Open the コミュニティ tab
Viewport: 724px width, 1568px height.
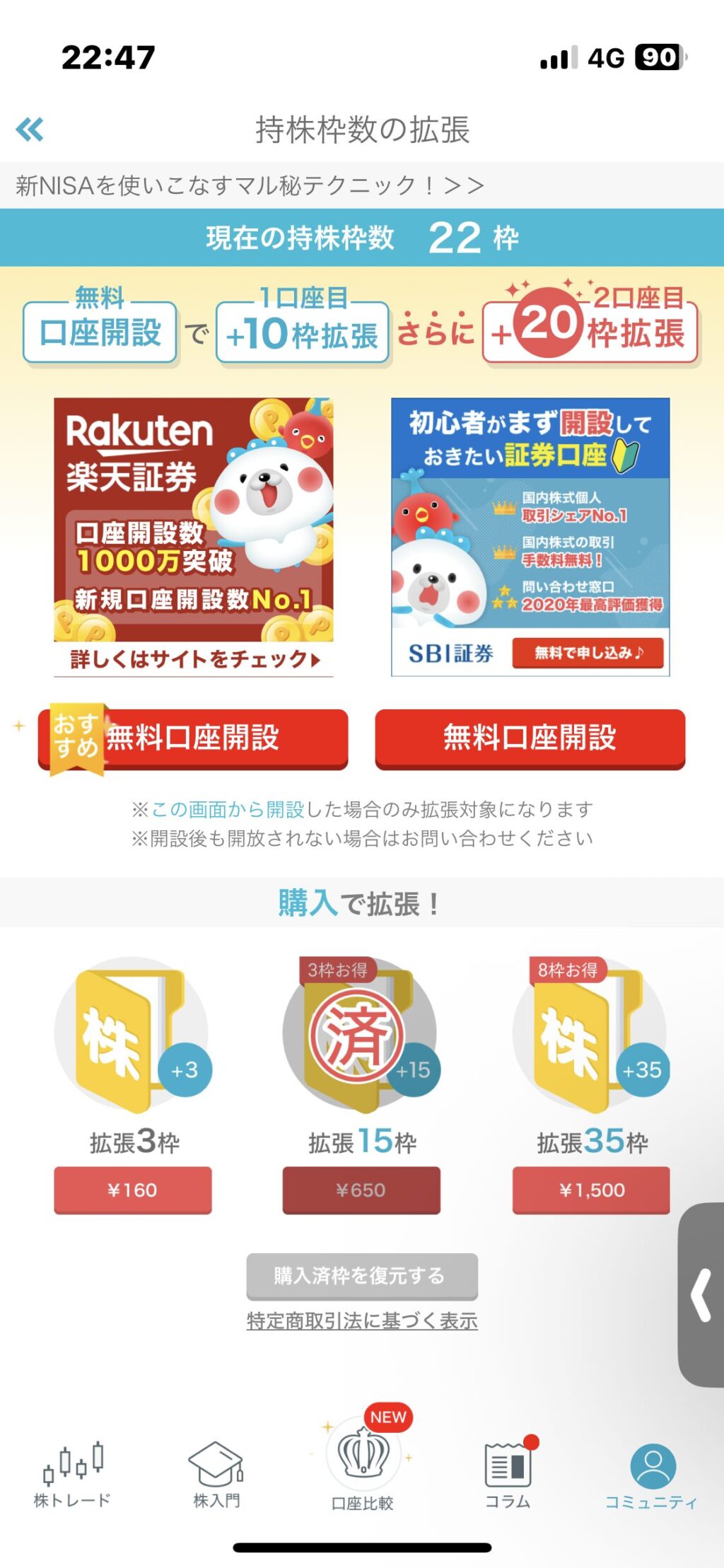pyautogui.click(x=652, y=1477)
